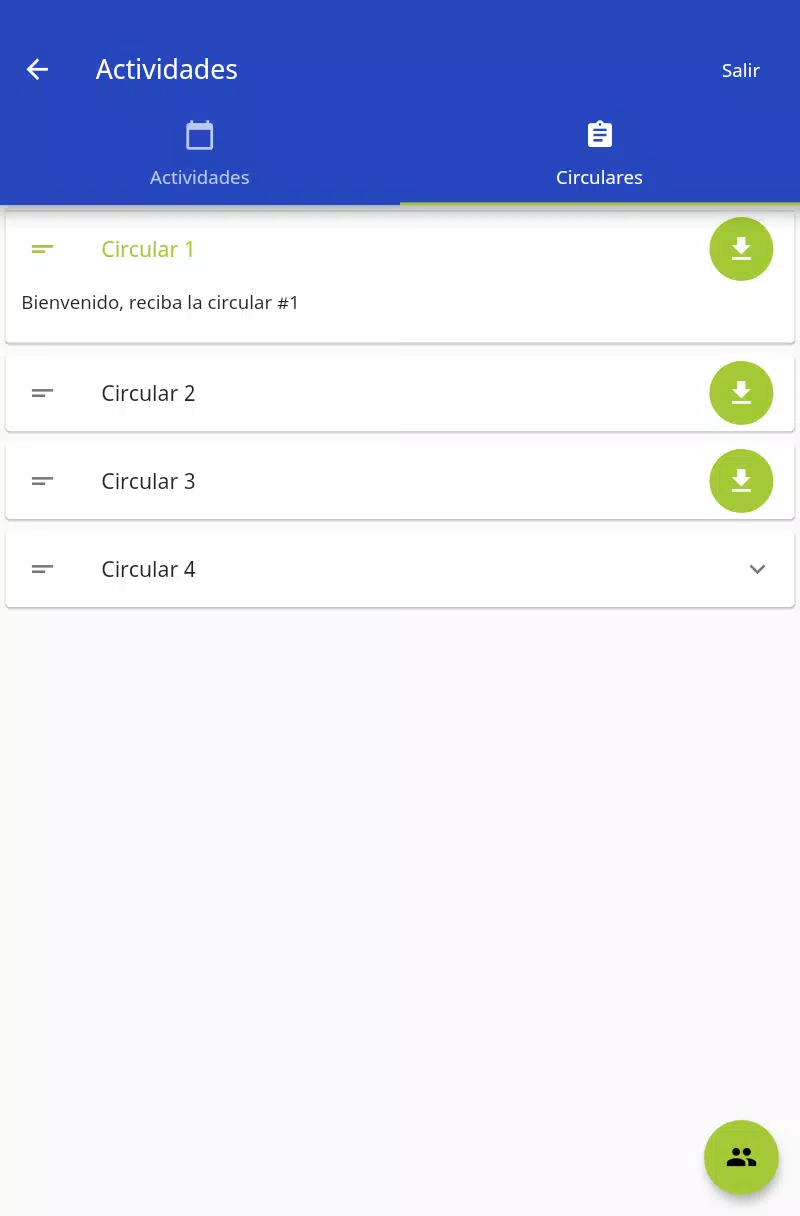This screenshot has width=800, height=1216.
Task: Switch to the Actividades tab
Action: point(200,155)
